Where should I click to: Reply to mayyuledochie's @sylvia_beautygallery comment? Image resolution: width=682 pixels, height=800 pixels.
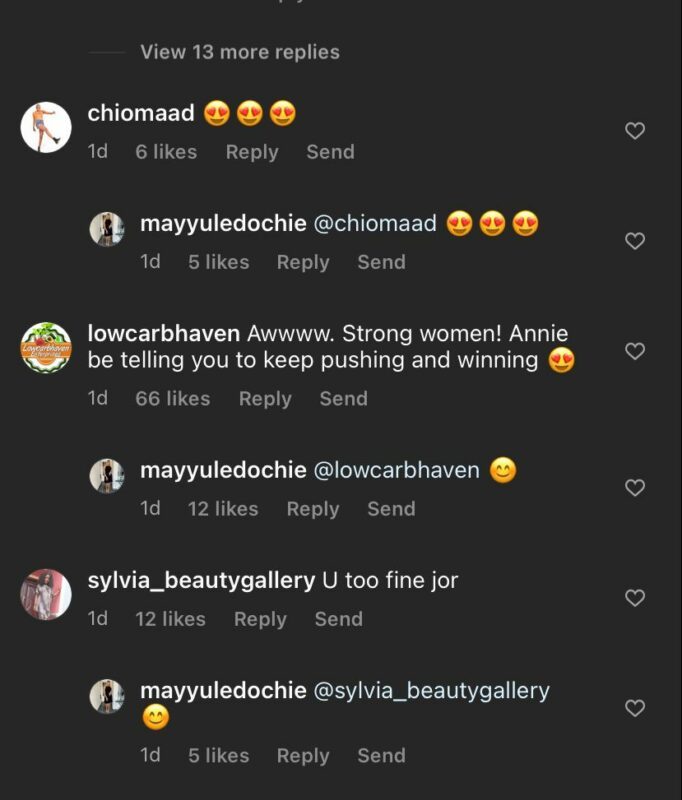pos(303,756)
